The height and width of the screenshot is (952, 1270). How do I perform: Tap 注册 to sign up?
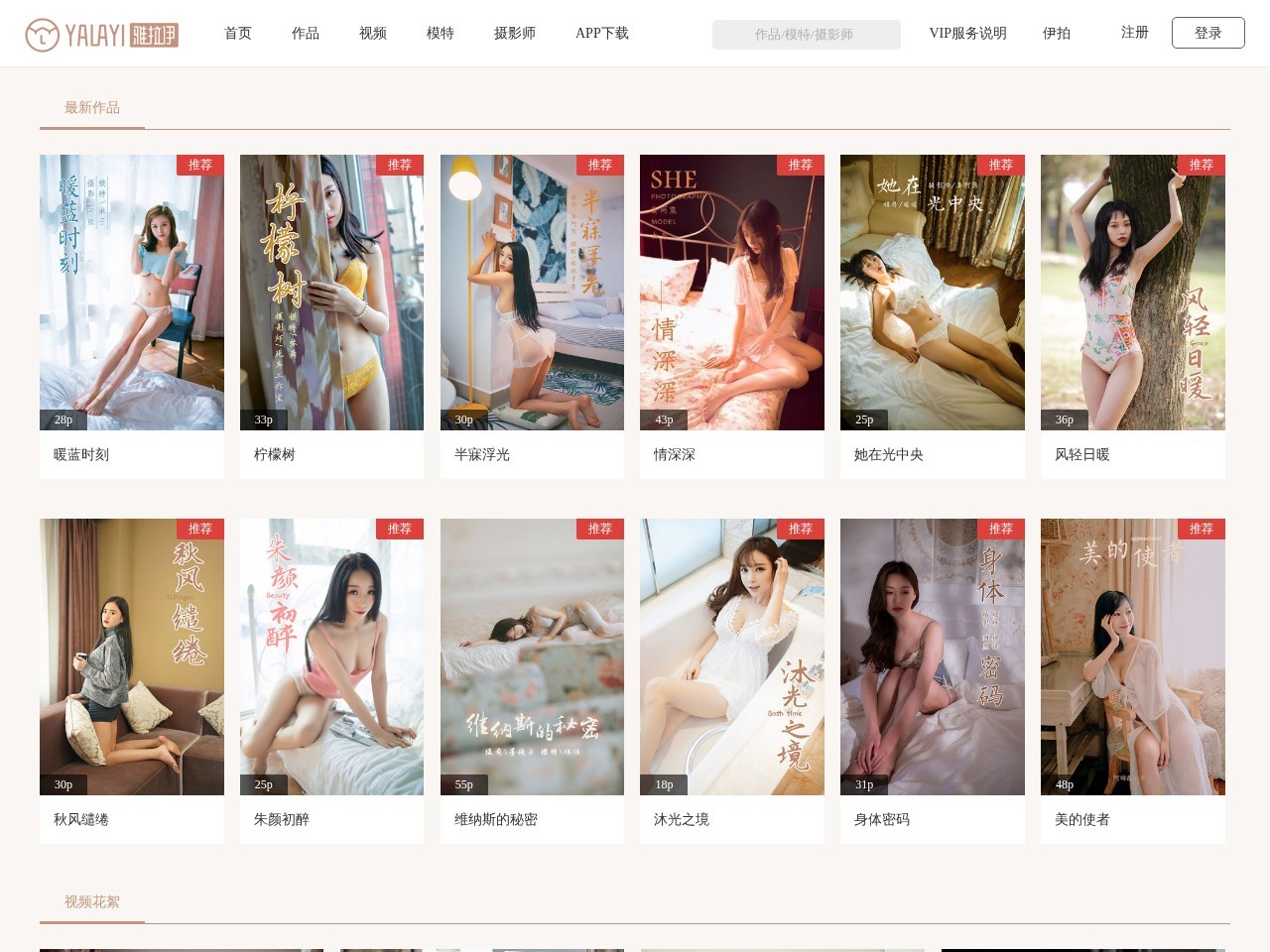click(x=1134, y=33)
